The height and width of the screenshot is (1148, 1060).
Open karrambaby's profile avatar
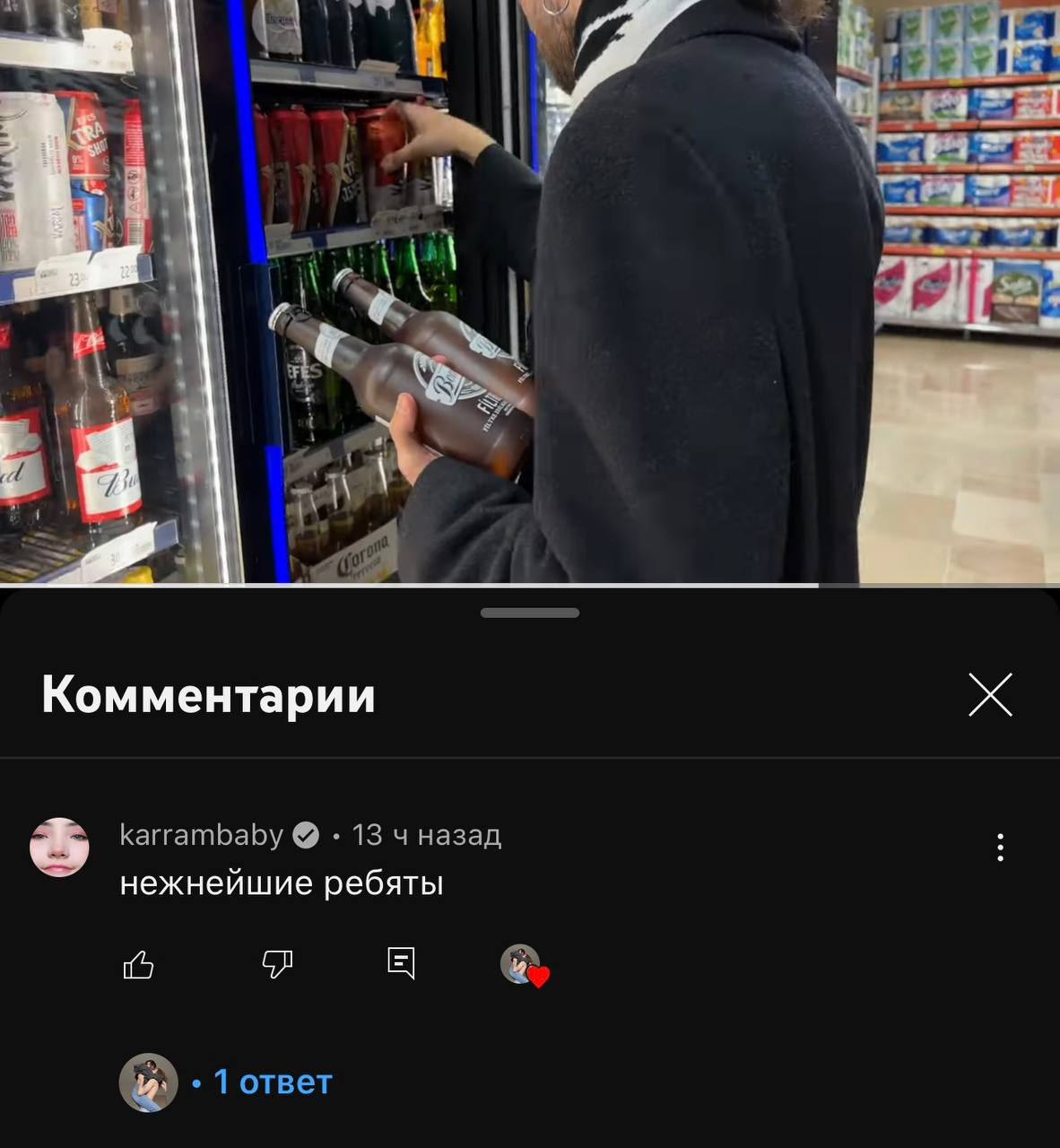pos(60,848)
